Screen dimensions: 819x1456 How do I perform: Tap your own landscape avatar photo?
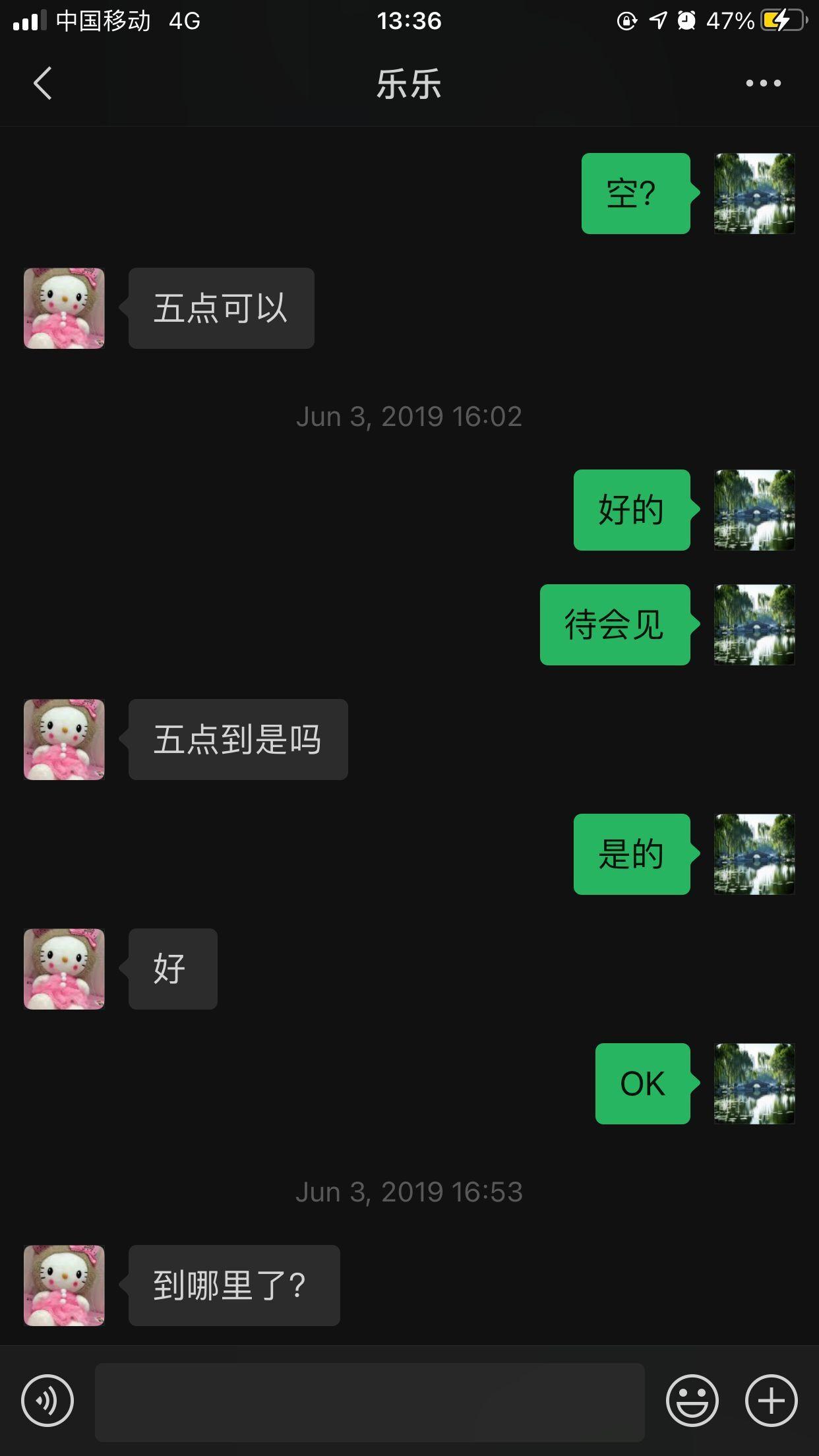point(753,193)
